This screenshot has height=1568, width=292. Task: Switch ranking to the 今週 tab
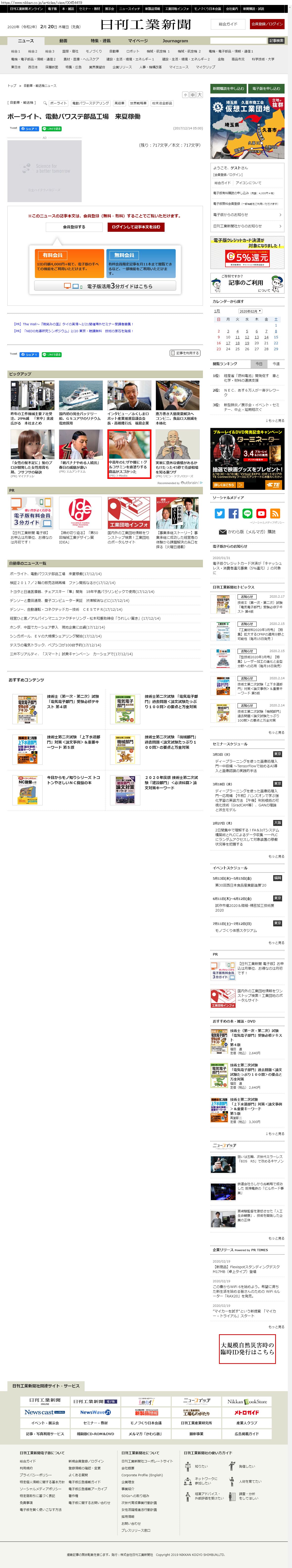coord(276,364)
